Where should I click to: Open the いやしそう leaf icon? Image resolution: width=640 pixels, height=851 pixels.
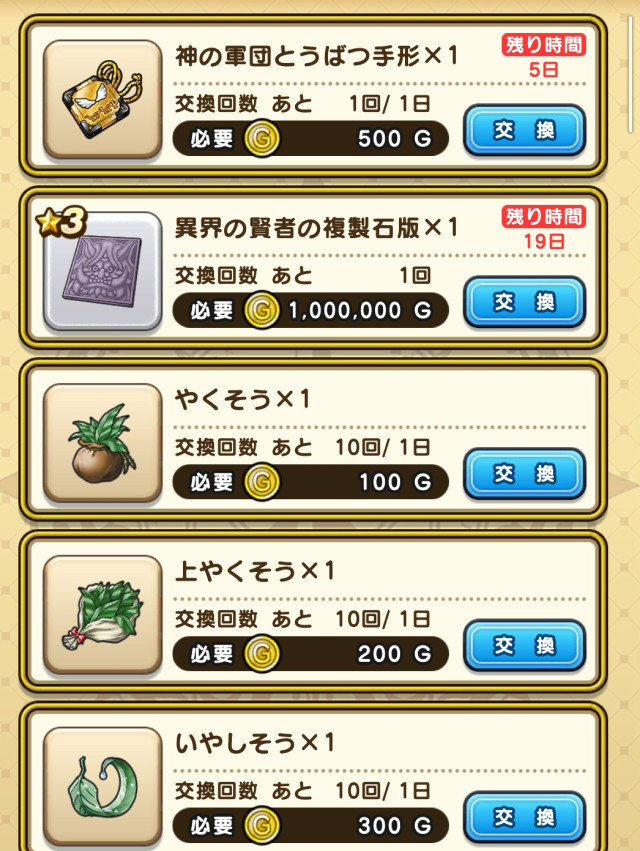pyautogui.click(x=103, y=787)
